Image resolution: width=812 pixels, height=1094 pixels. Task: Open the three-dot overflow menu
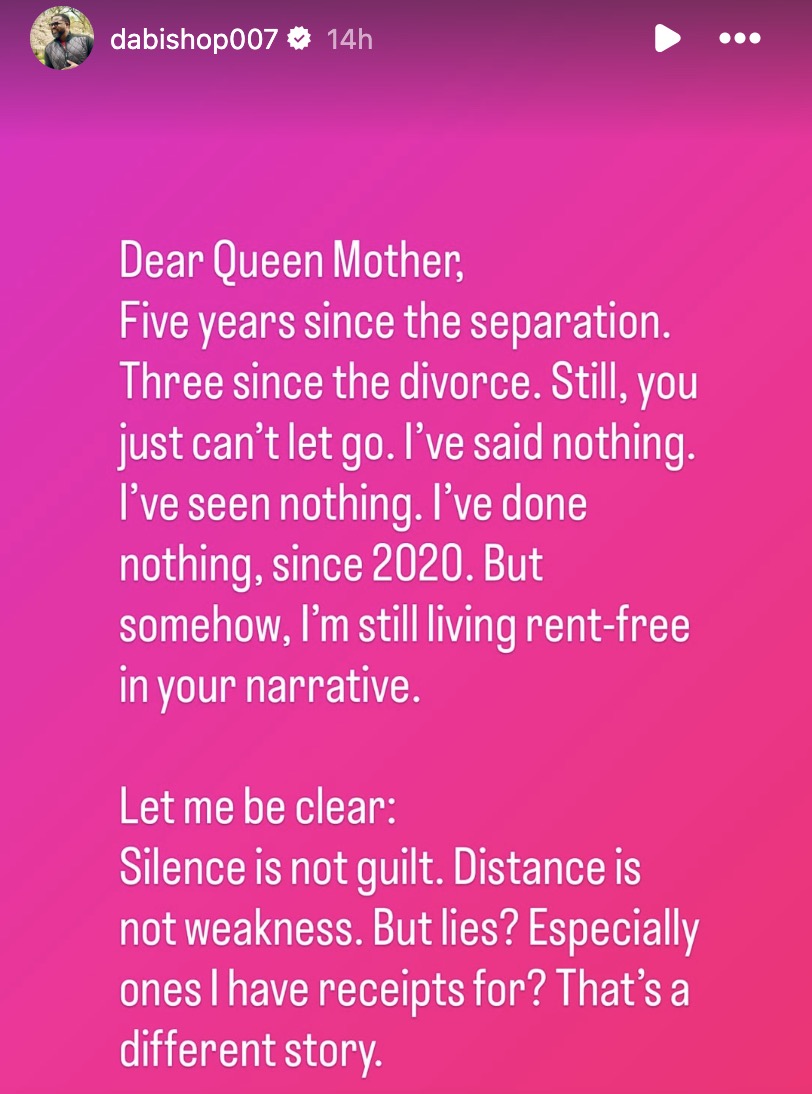740,39
